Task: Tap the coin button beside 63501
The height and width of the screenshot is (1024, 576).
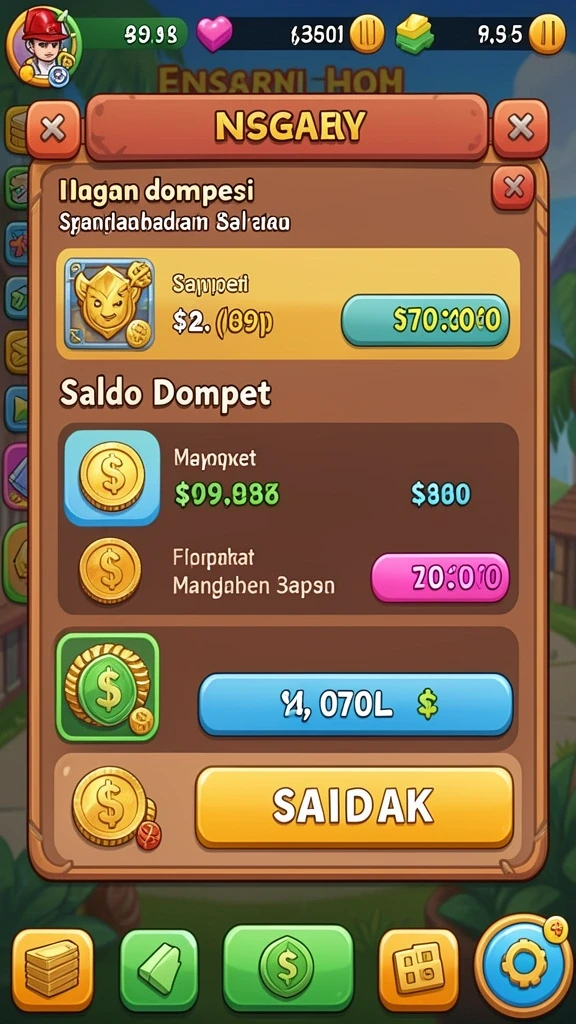Action: [367, 33]
